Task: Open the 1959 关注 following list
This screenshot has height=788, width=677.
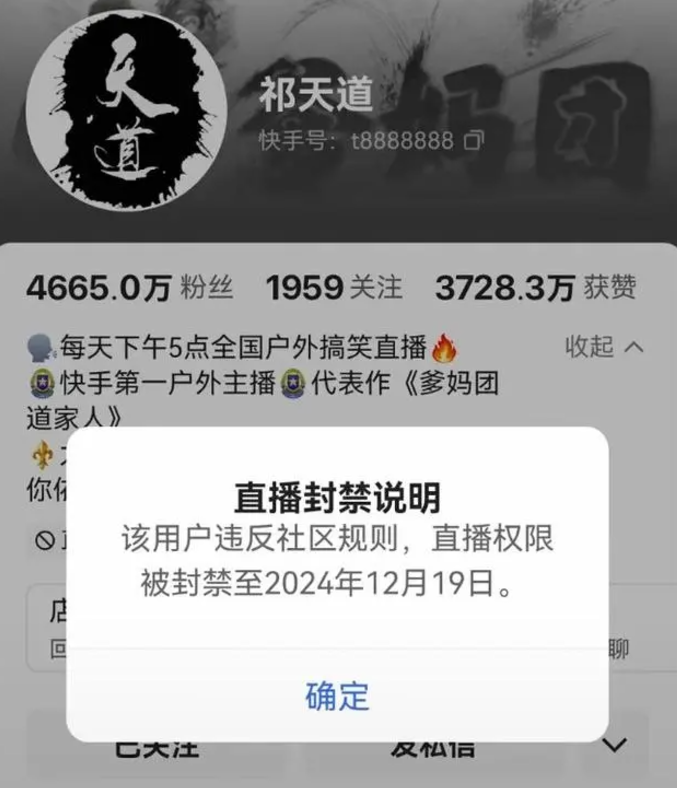Action: (x=334, y=289)
